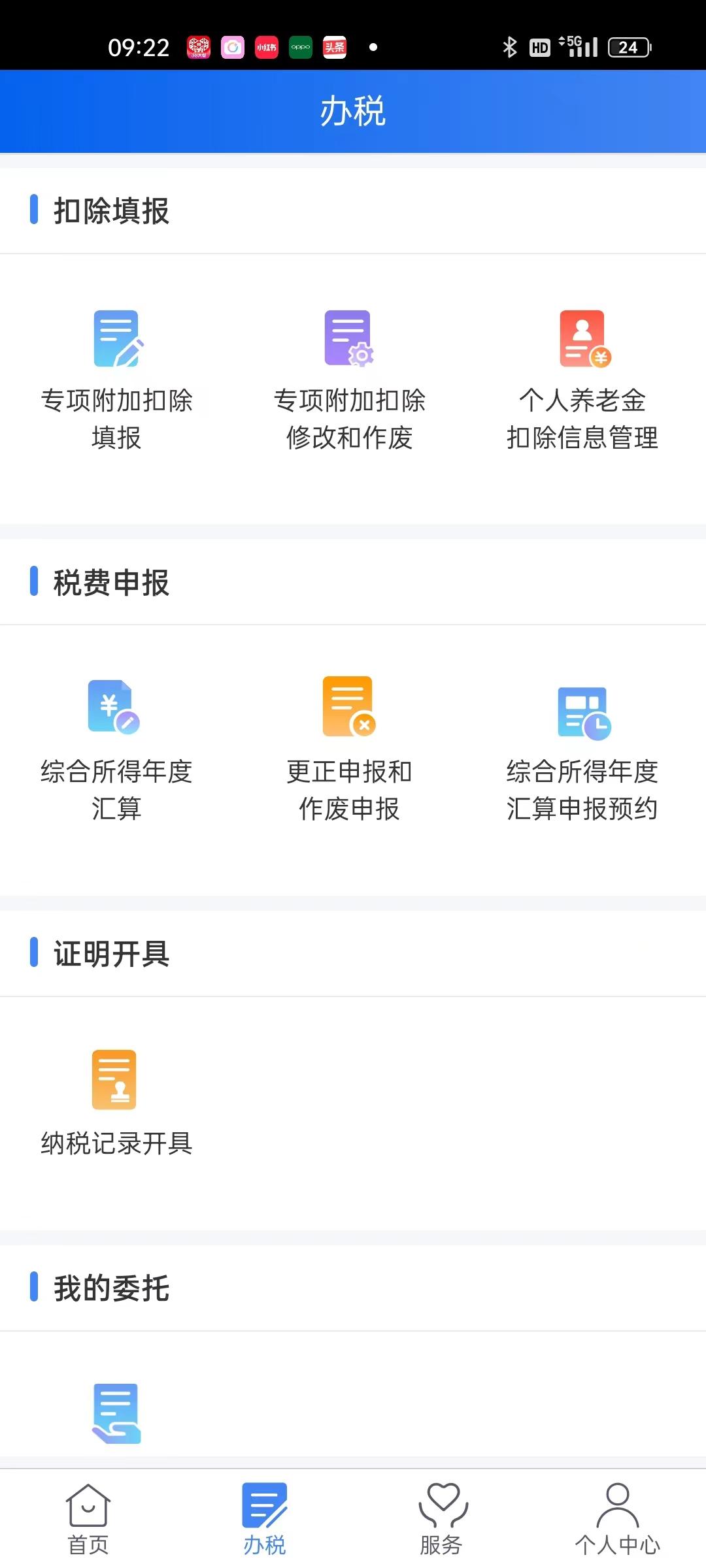706x1568 pixels.
Task: Select 更正申报和作废申报
Action: (x=349, y=750)
